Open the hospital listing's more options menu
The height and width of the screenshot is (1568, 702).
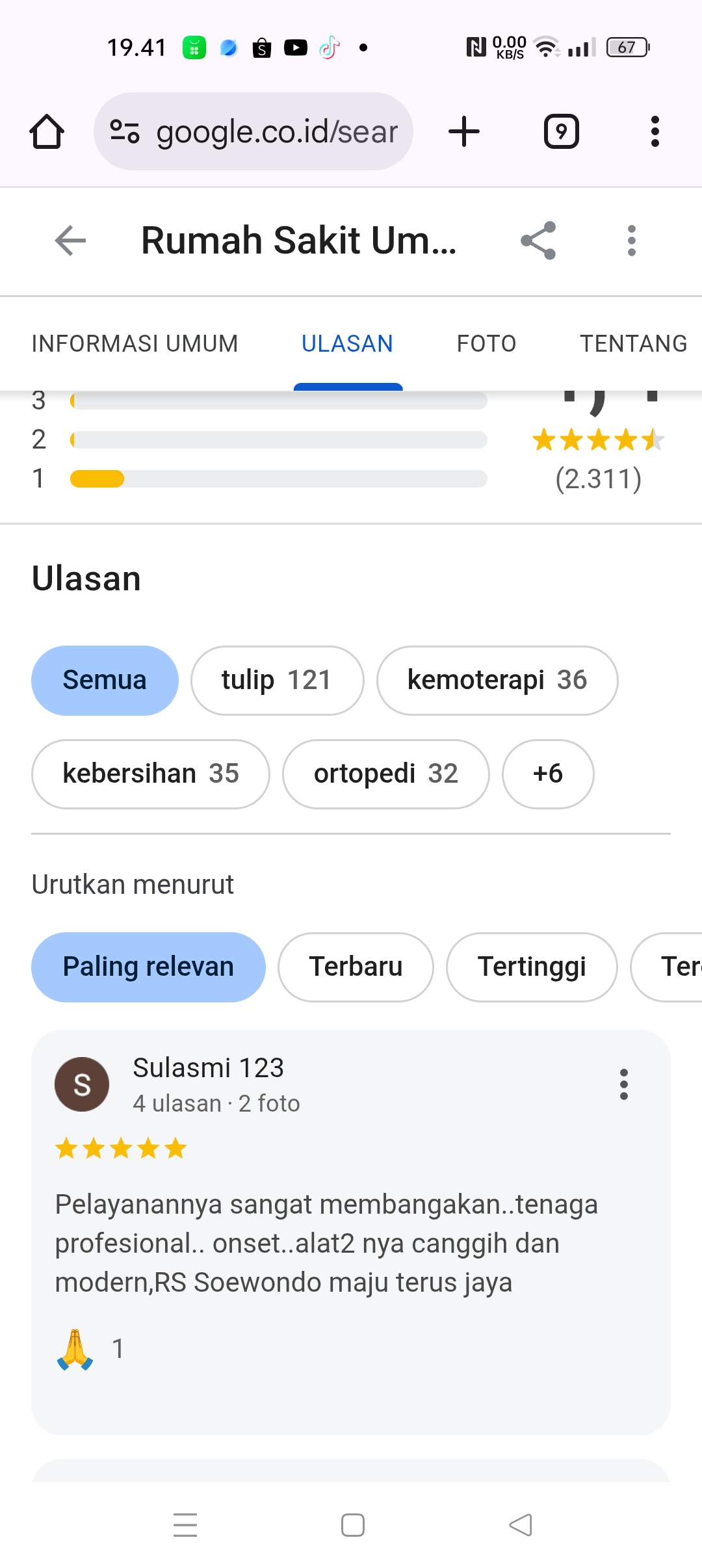[631, 241]
